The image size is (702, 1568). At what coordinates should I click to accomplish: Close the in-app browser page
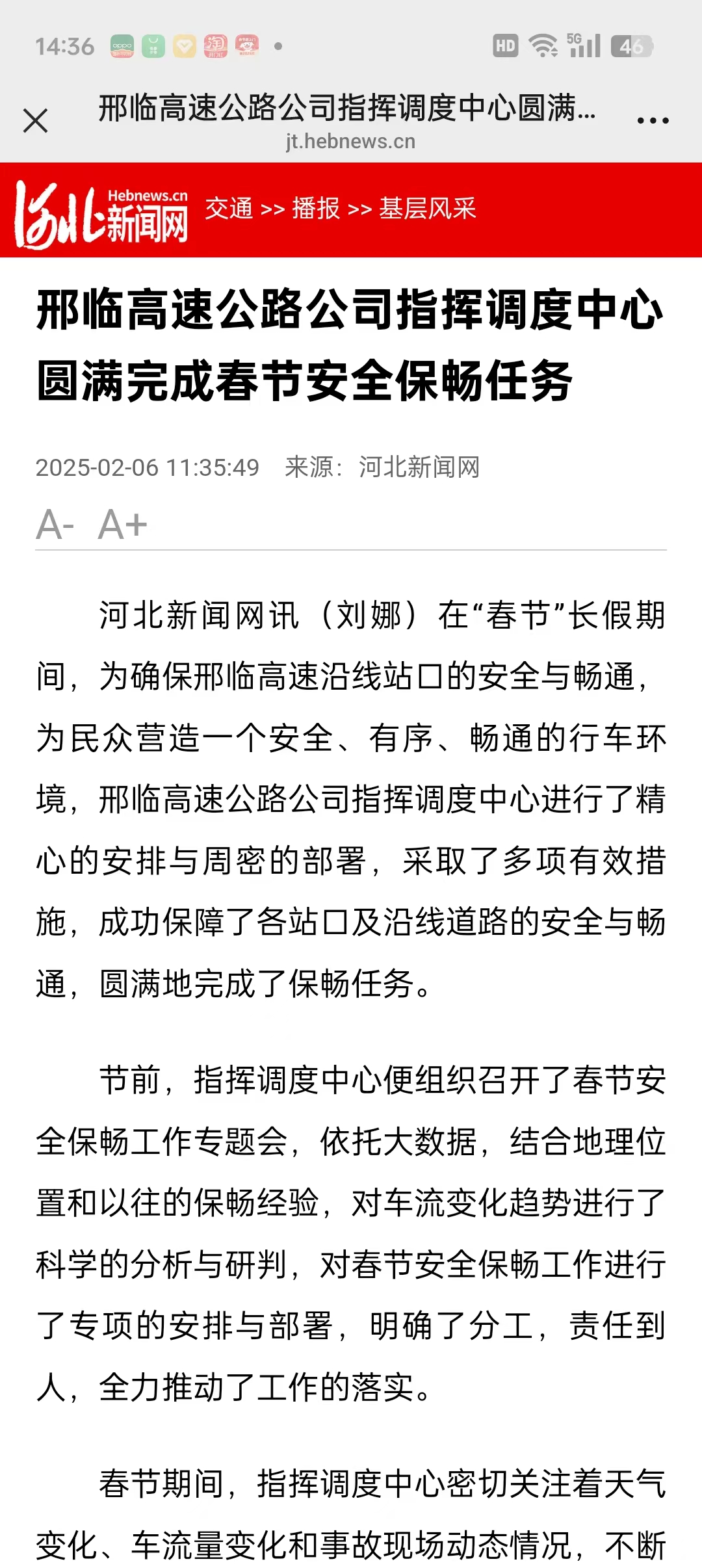coord(36,121)
